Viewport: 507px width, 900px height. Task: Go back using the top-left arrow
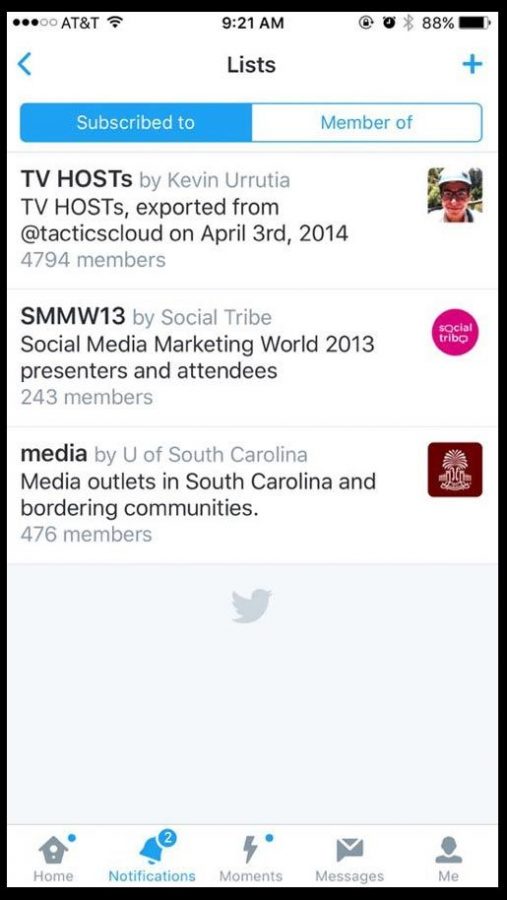[25, 64]
